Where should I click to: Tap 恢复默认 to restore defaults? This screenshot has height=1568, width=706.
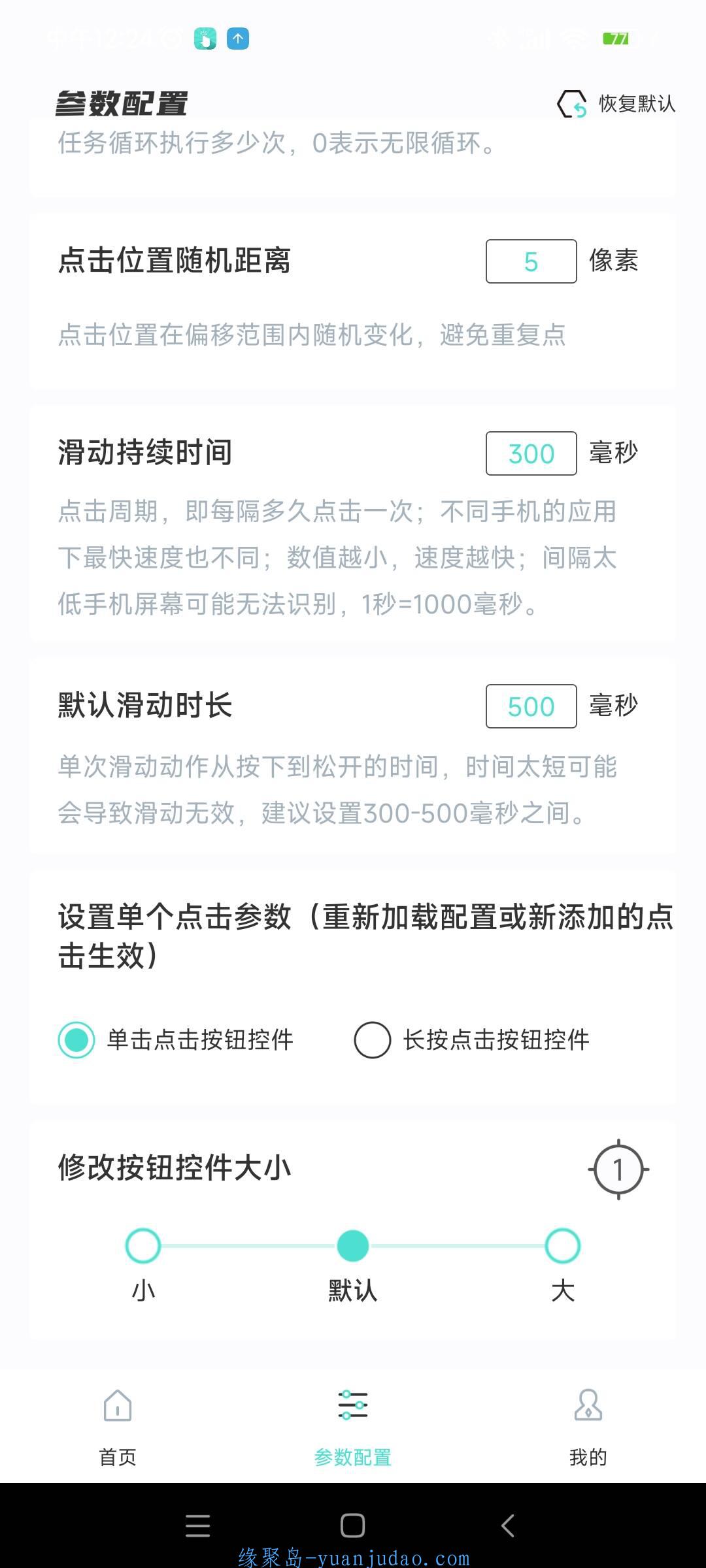pyautogui.click(x=616, y=104)
